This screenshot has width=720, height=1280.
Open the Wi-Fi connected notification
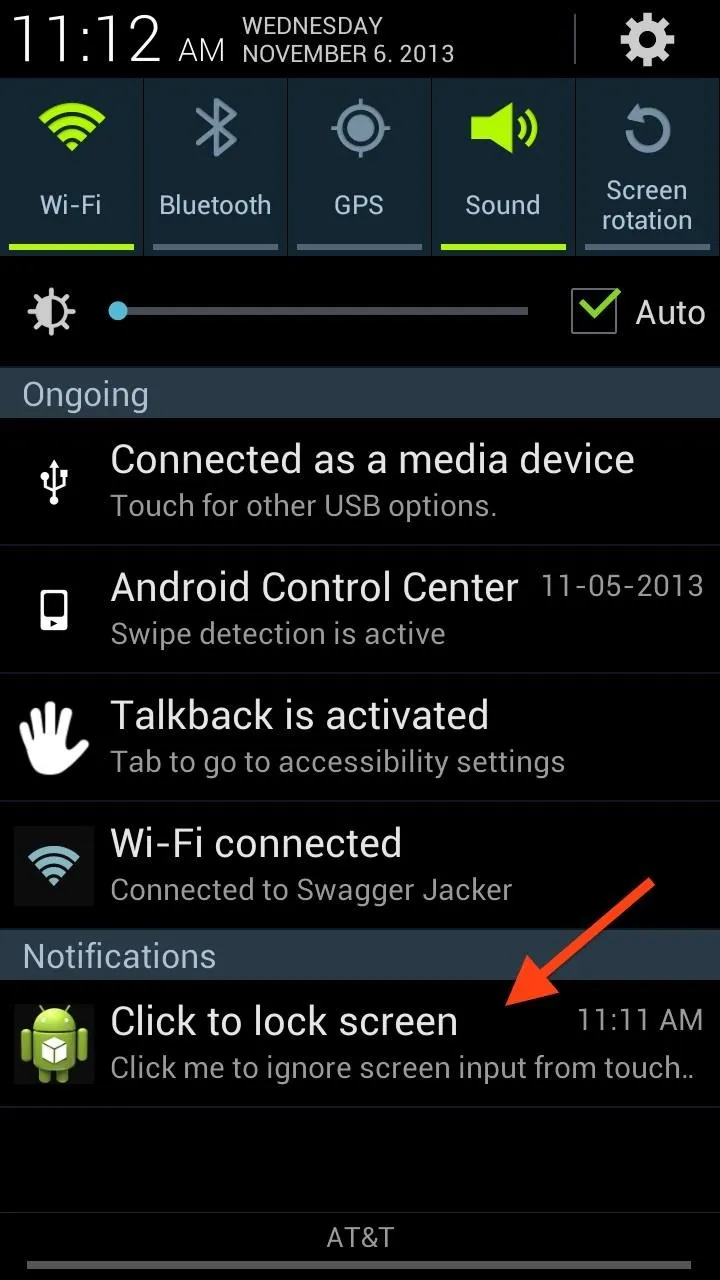360,865
